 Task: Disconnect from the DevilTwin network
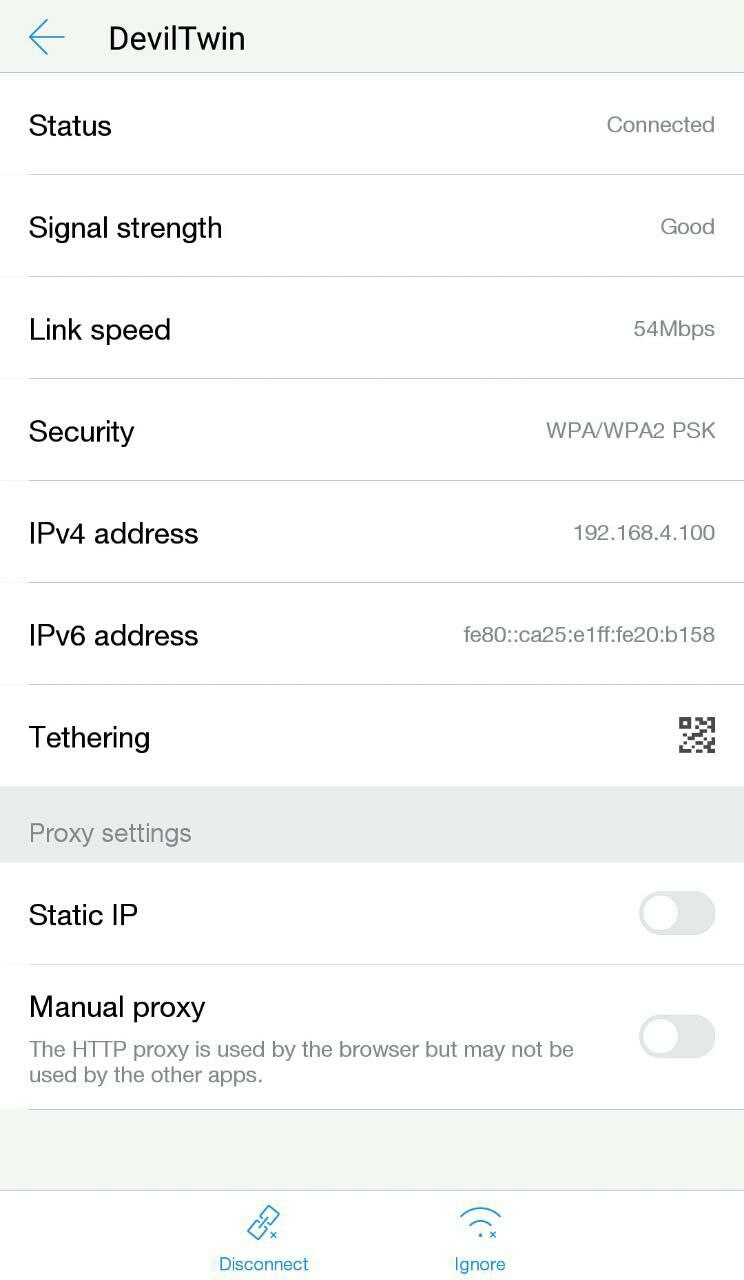(x=264, y=1238)
